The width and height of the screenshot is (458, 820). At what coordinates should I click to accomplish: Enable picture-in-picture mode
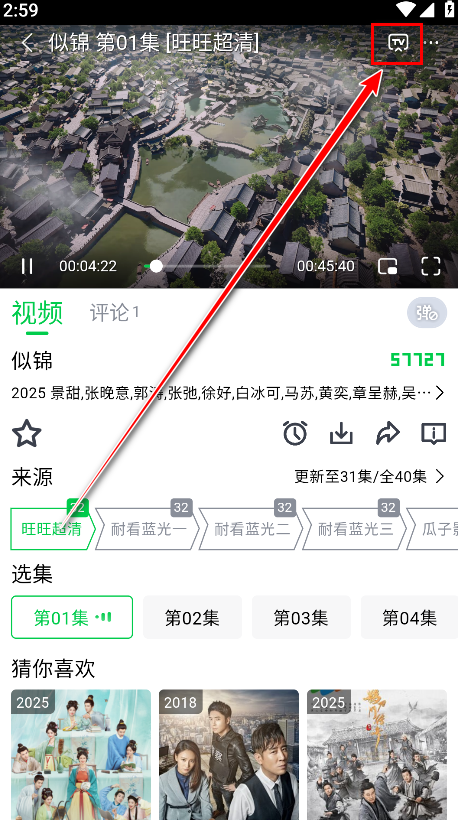pos(387,266)
